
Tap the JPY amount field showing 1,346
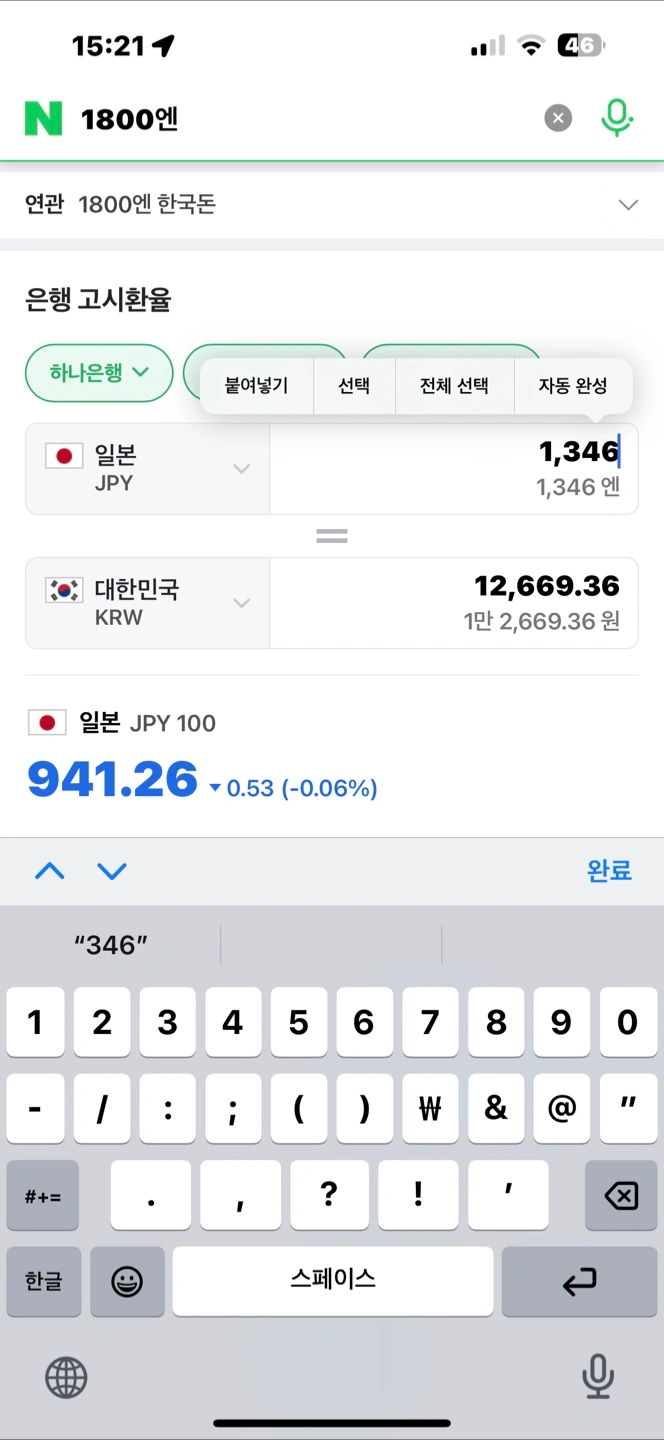(454, 469)
